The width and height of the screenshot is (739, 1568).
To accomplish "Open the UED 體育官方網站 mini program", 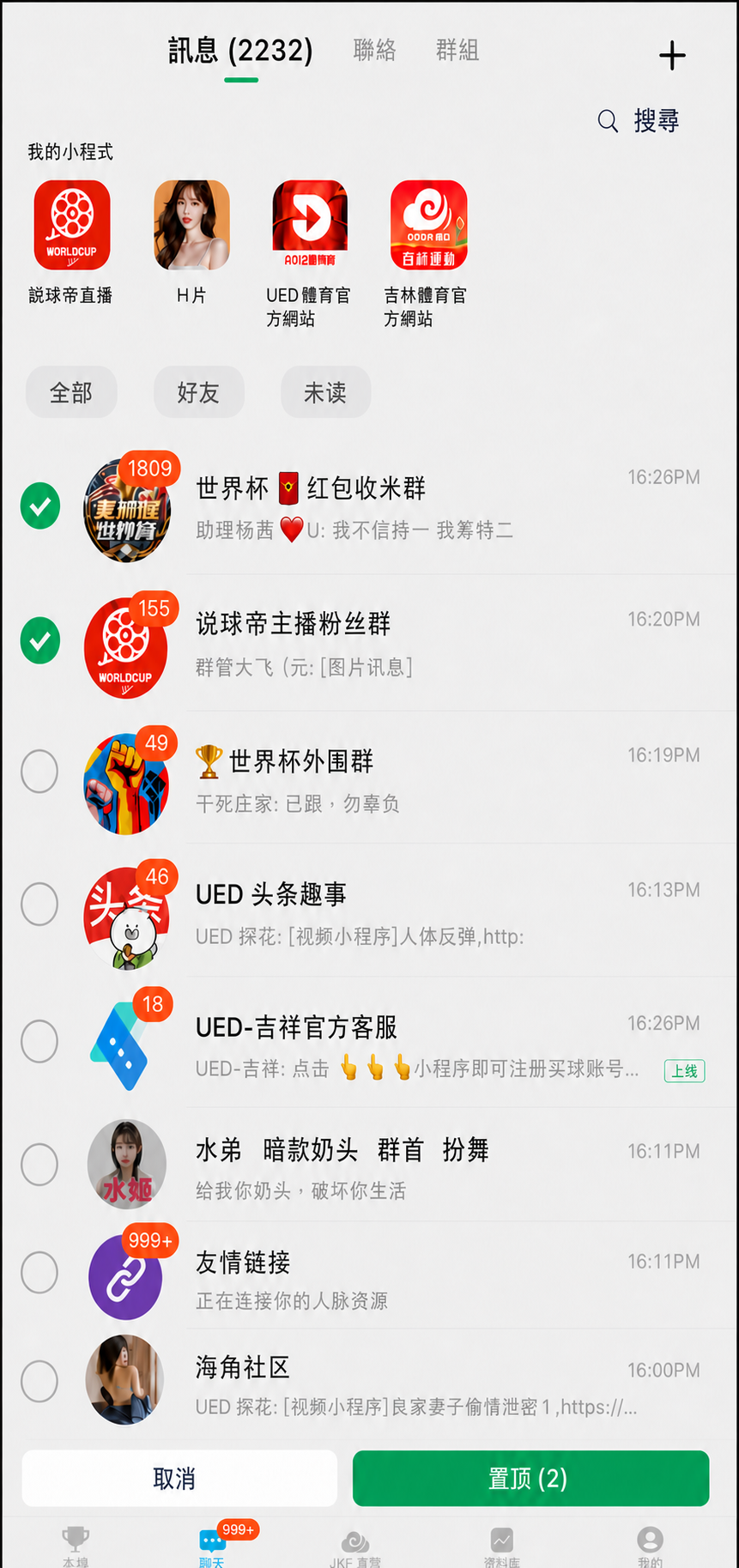I will (309, 254).
